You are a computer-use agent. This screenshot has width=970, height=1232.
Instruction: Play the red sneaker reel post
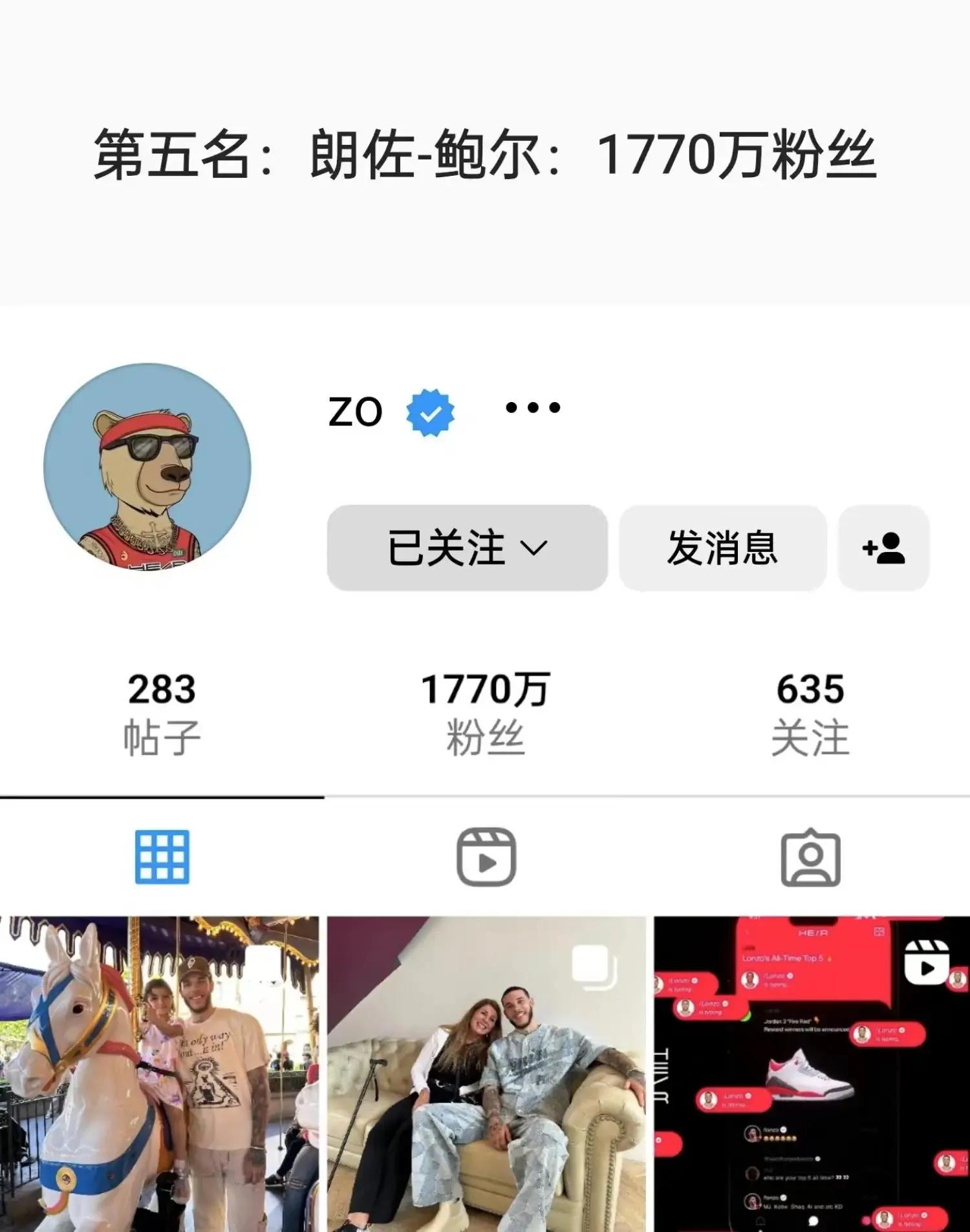pos(812,1073)
